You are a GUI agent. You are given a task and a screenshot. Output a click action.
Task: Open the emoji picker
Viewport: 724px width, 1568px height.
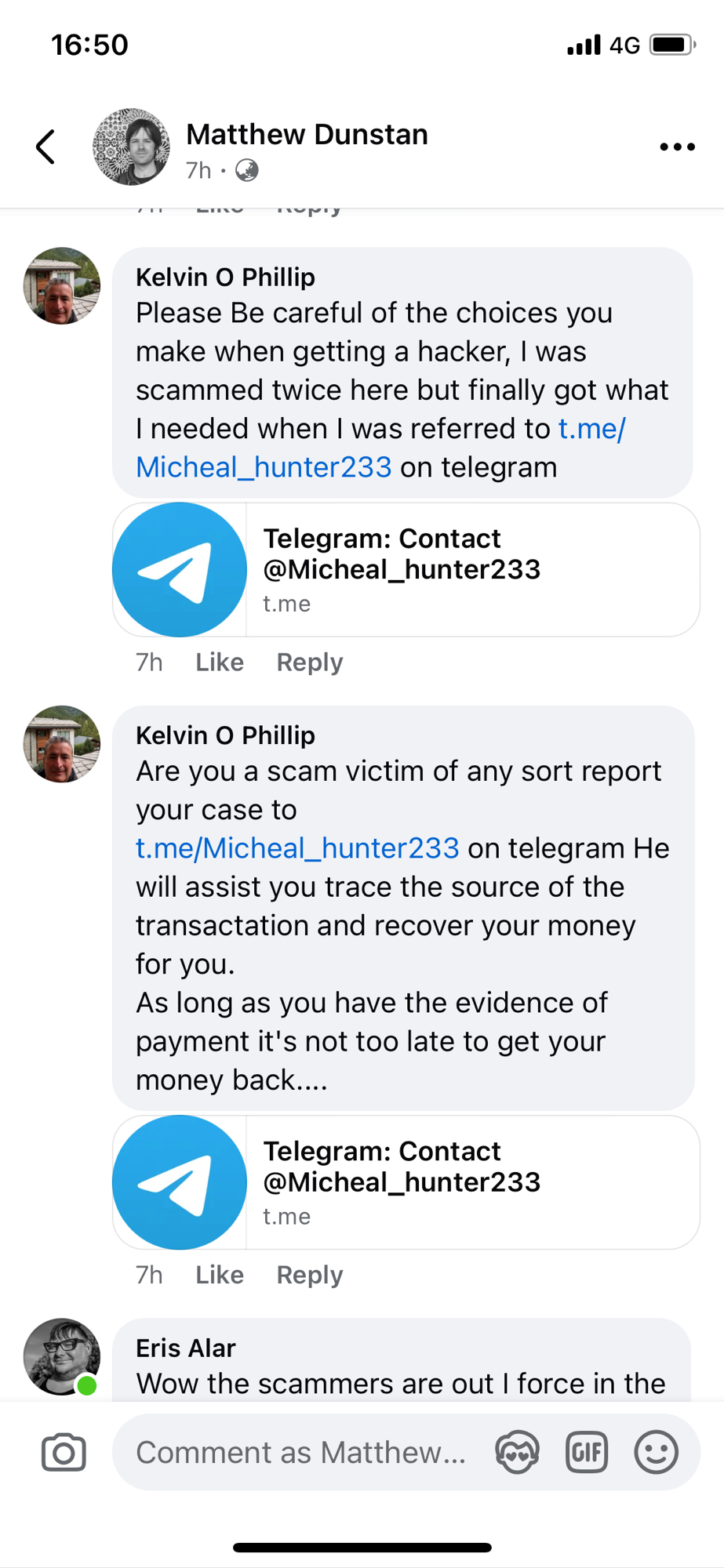coord(656,1453)
